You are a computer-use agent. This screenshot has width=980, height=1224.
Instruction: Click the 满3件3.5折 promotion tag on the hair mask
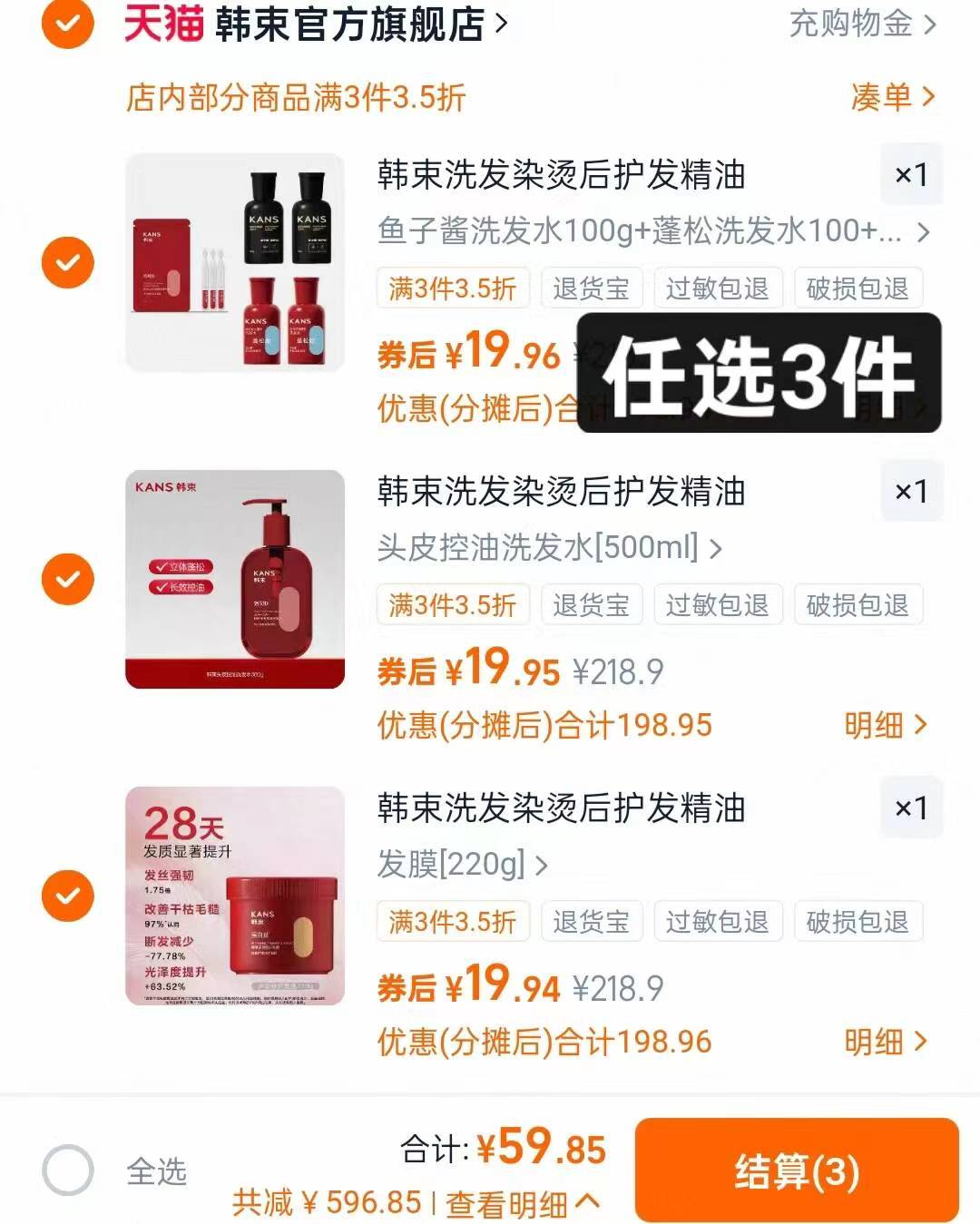coord(452,921)
